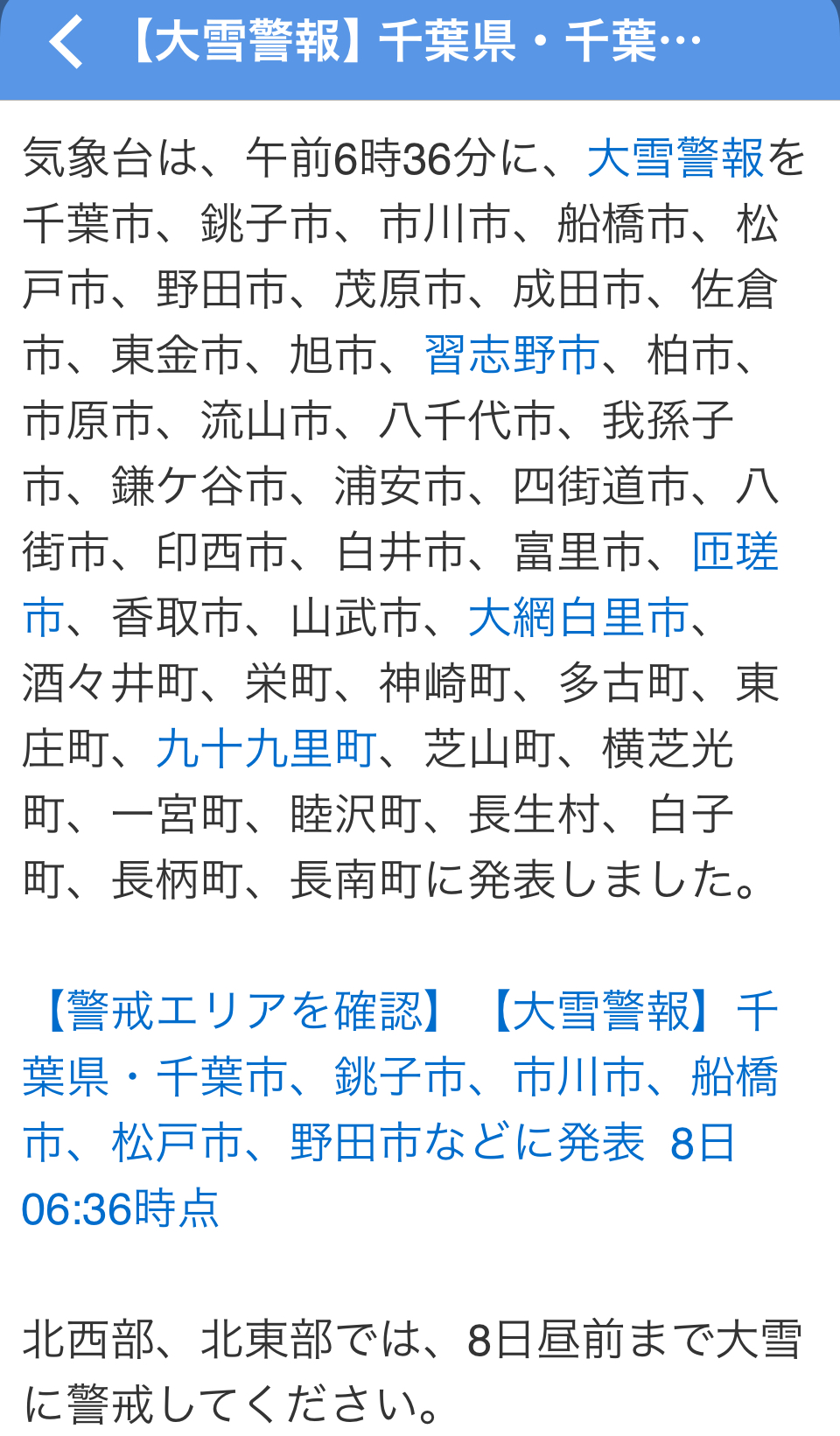Viewport: 840px width, 1436px height.
Task: Follow the 匝瑳市 link
Action: 734,552
